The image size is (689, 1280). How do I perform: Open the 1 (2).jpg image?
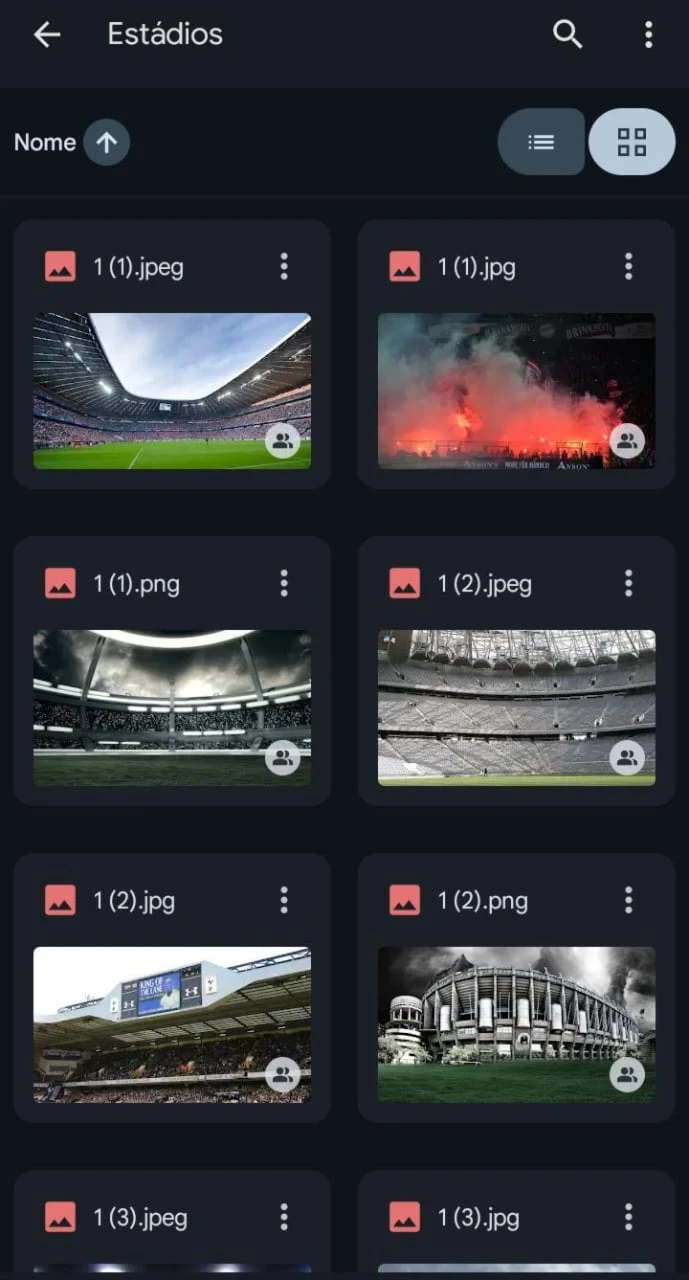point(172,1024)
